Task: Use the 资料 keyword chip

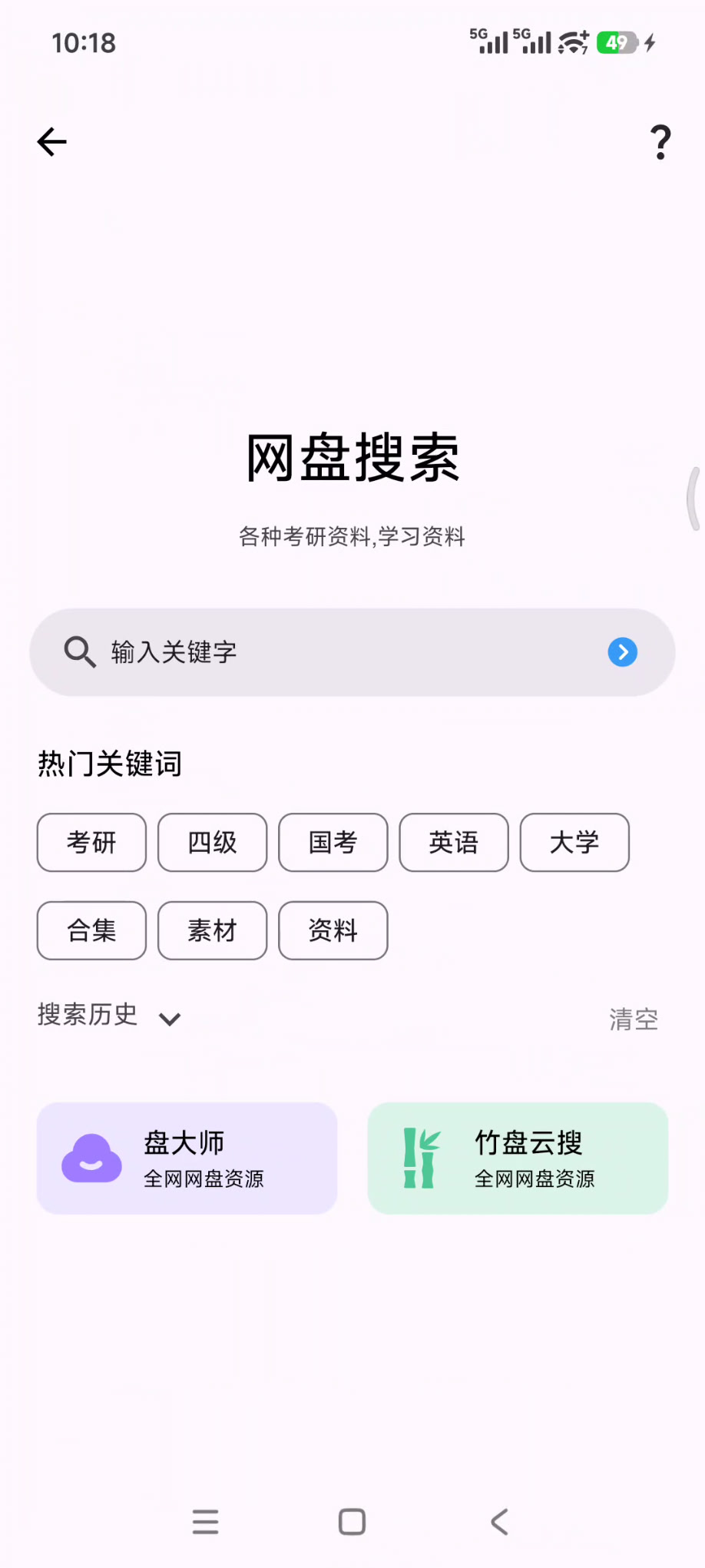Action: 333,930
